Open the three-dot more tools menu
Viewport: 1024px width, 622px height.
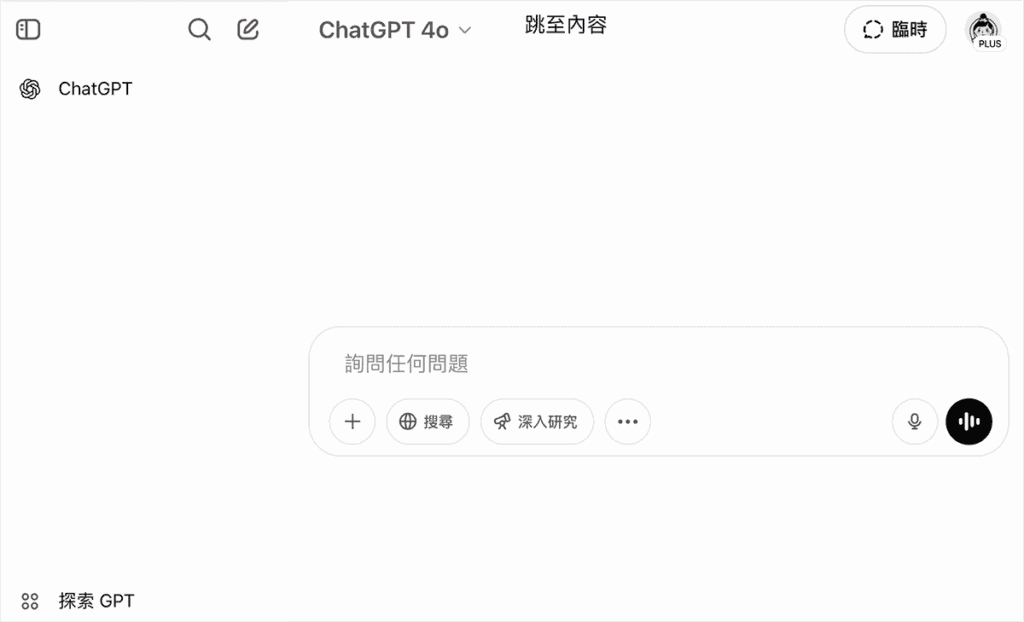click(627, 422)
